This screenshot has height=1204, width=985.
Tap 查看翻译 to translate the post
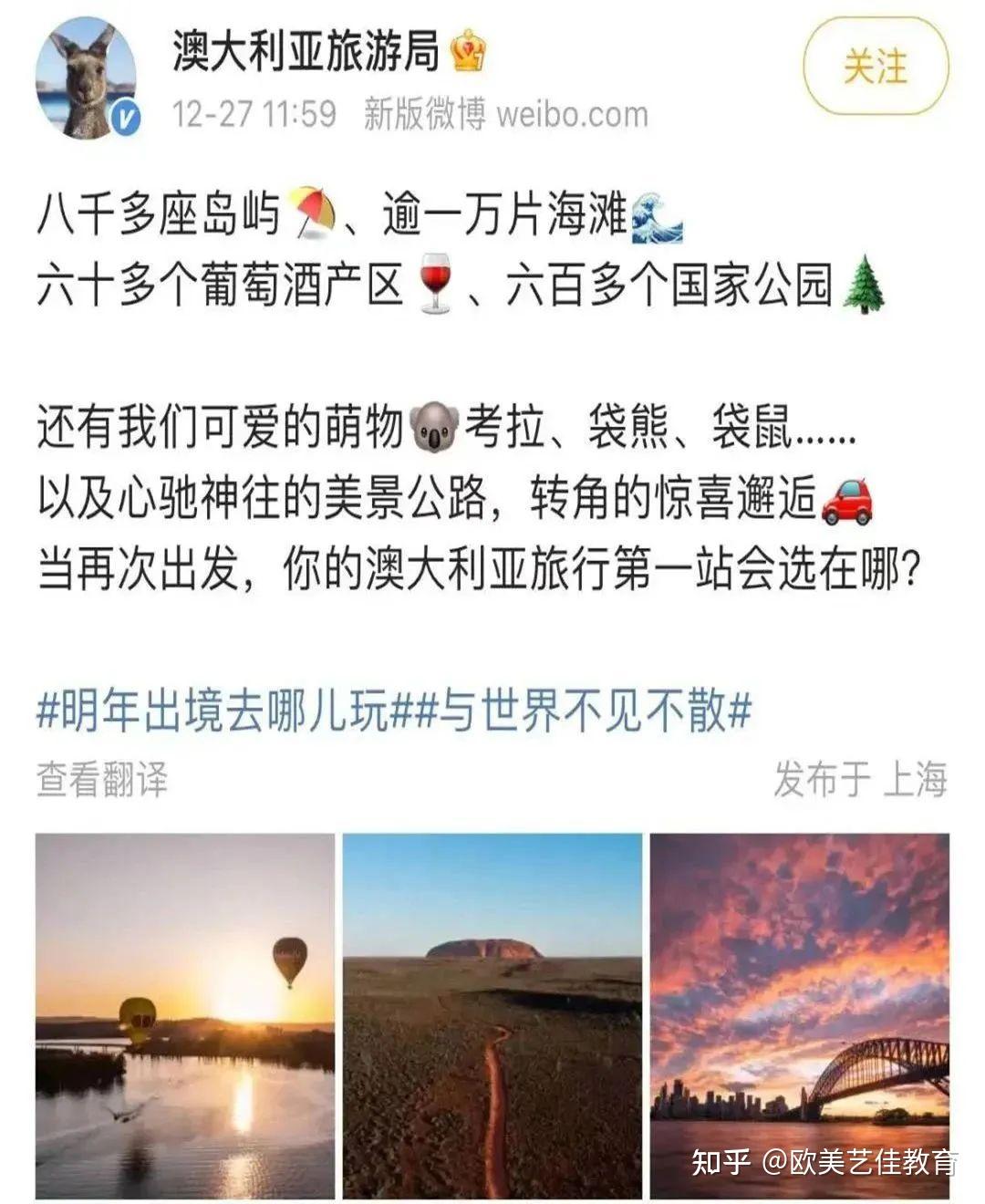click(102, 780)
